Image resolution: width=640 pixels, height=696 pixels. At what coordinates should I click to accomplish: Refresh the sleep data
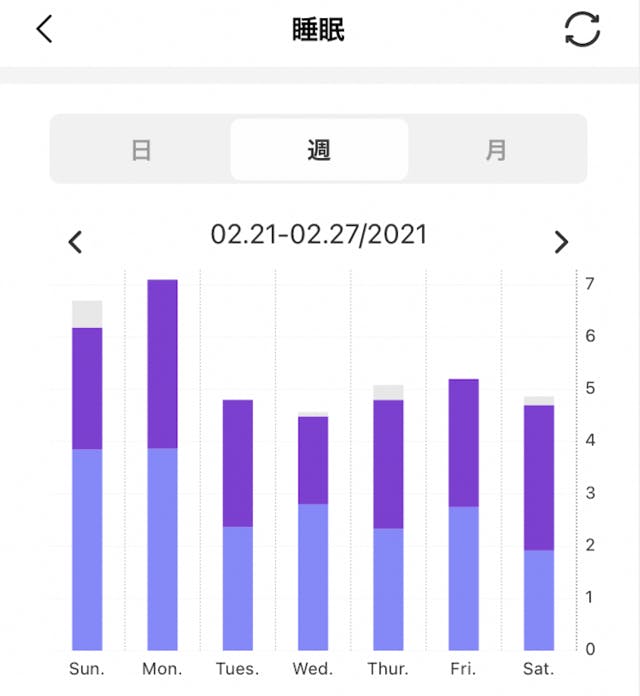582,29
